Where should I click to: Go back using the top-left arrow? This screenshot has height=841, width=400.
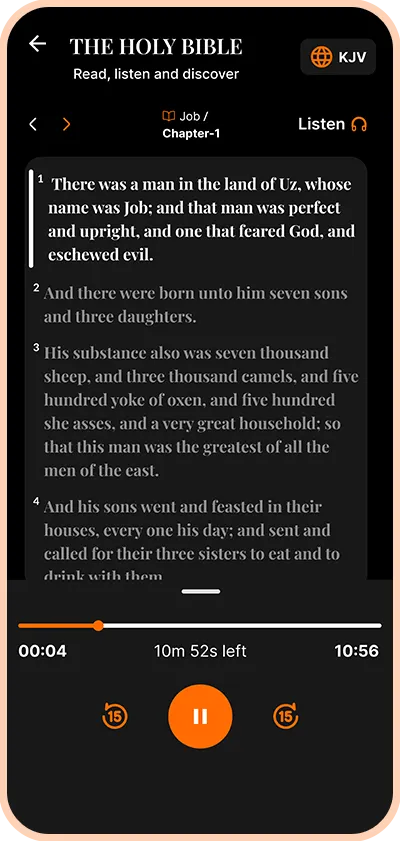point(38,44)
